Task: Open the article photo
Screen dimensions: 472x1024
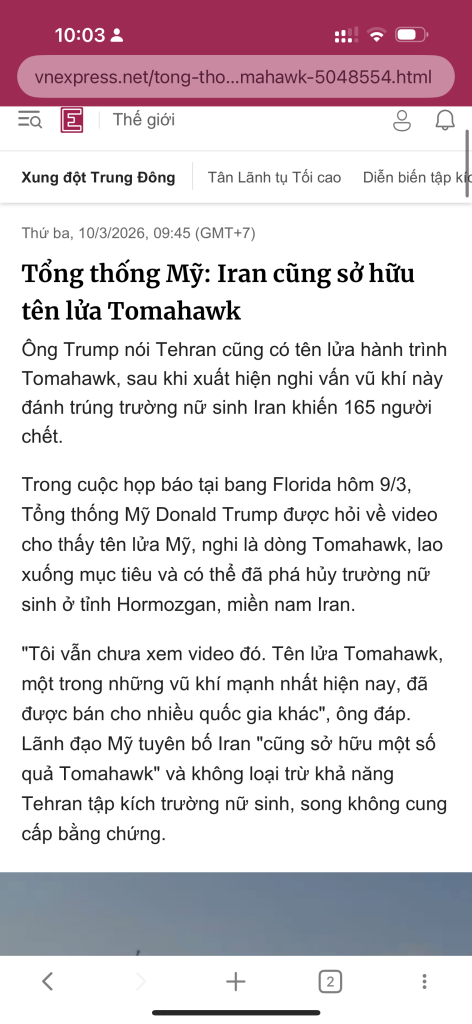Action: (236, 914)
